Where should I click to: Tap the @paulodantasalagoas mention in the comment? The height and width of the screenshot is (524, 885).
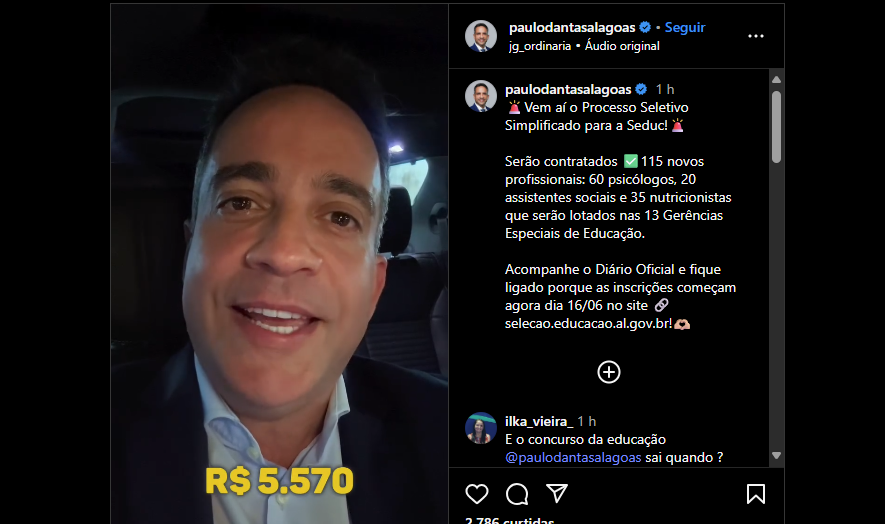[x=573, y=457]
